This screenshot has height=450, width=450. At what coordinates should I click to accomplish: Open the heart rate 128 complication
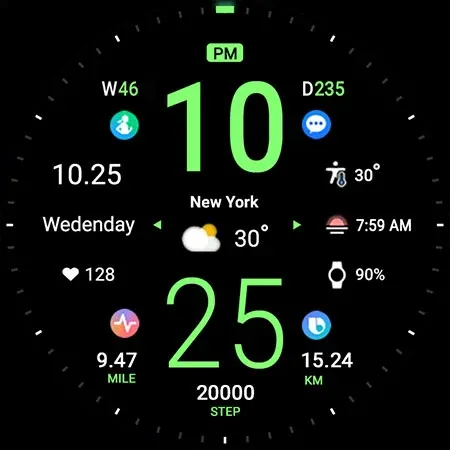[89, 274]
